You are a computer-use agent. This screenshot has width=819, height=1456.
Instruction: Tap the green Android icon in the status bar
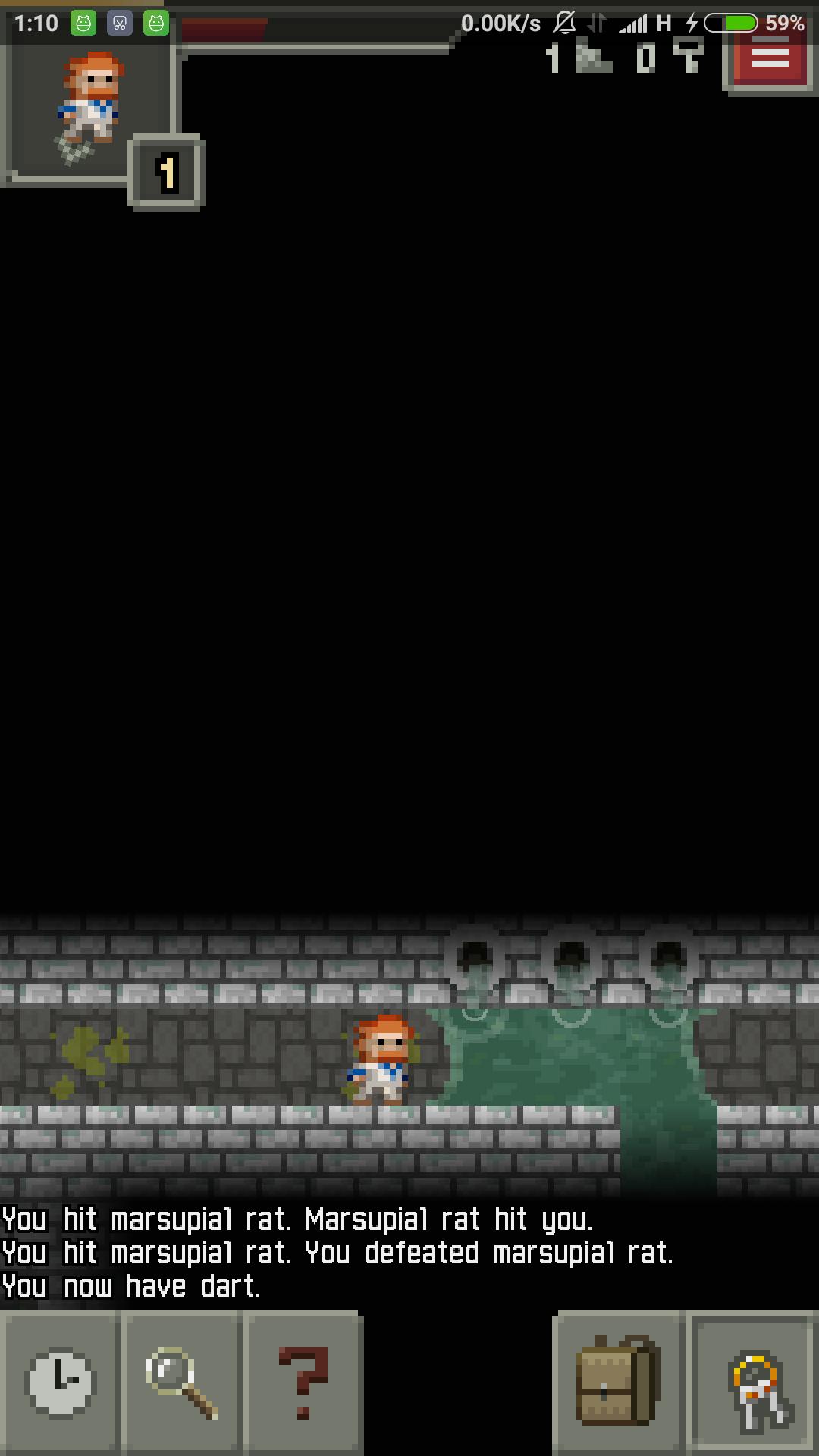click(x=82, y=23)
